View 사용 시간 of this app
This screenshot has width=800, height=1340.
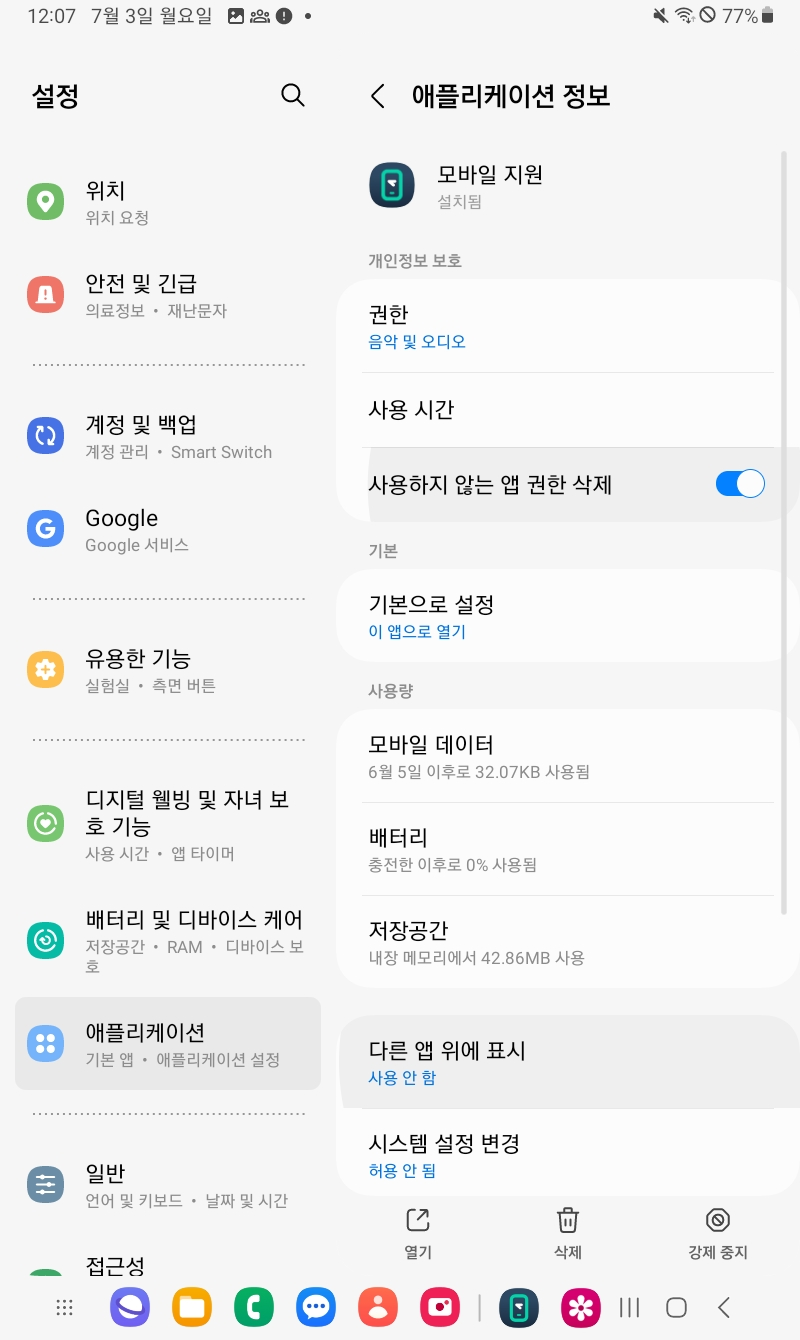566,410
